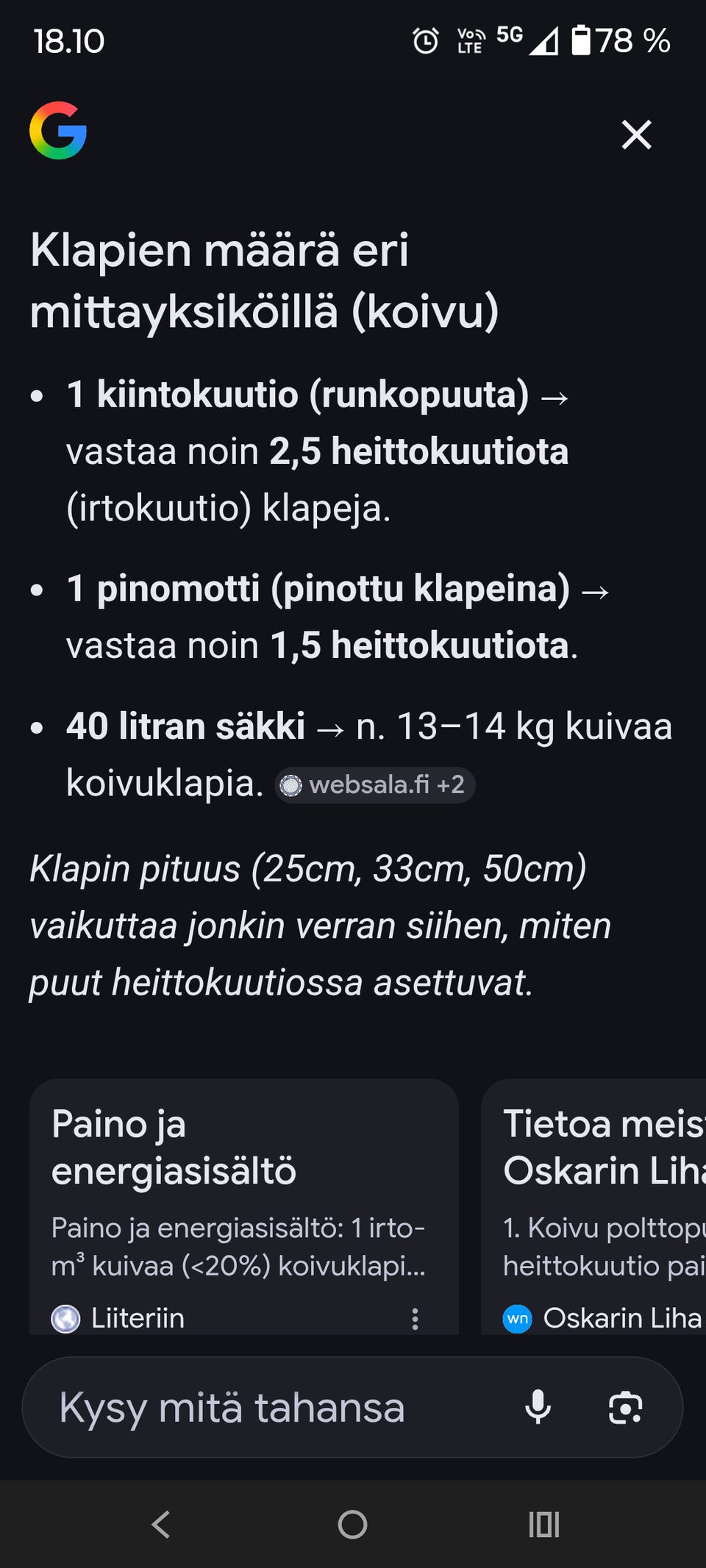Image resolution: width=706 pixels, height=1568 pixels.
Task: Activate the voice search microphone
Action: point(539,1406)
